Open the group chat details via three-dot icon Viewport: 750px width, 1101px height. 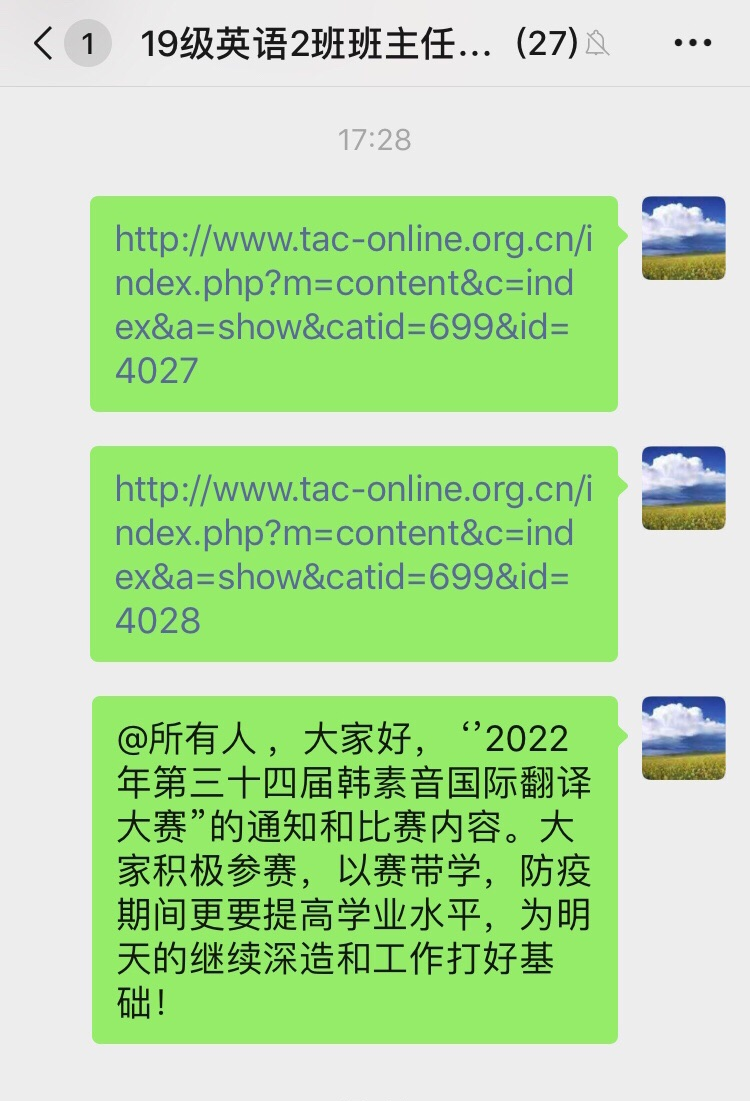(x=692, y=44)
